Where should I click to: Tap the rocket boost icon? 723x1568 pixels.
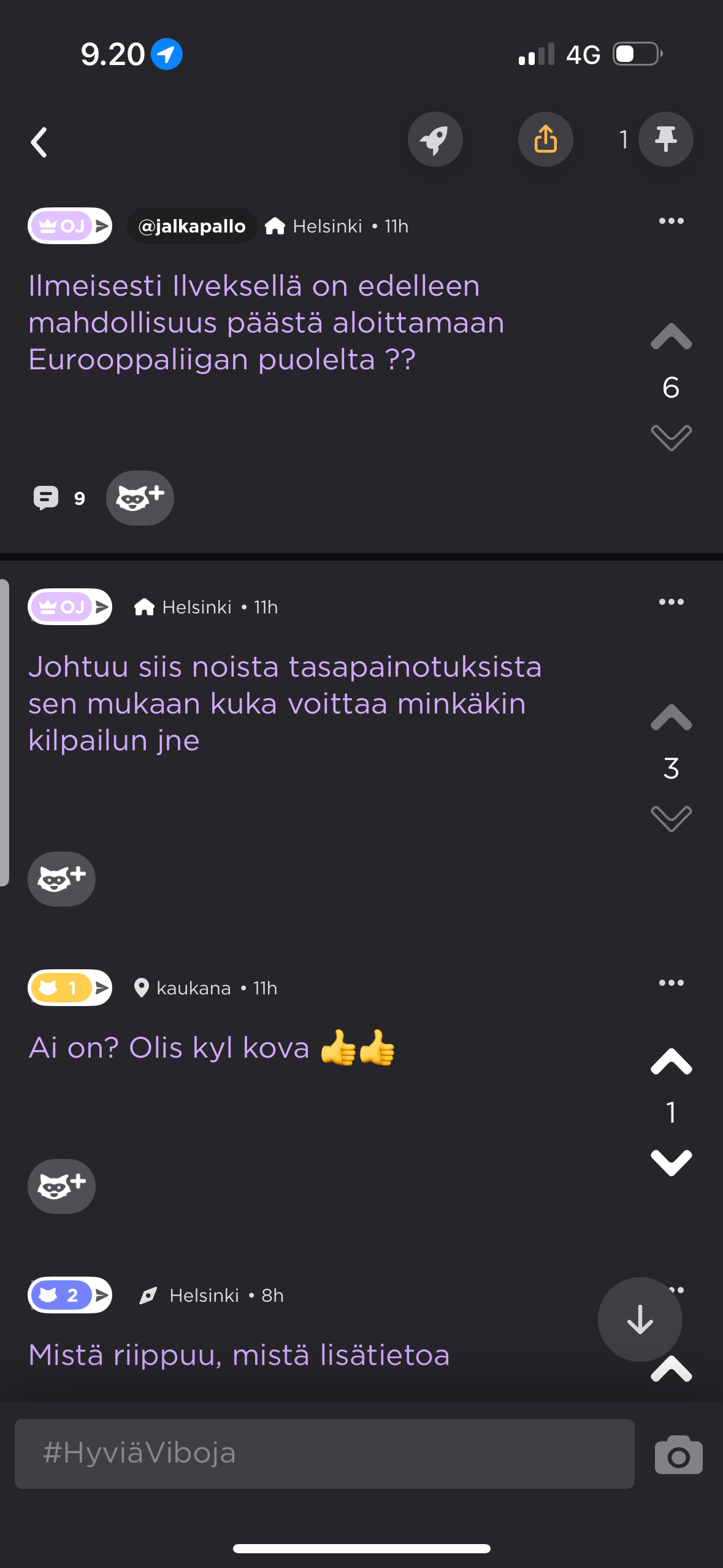[x=435, y=139]
